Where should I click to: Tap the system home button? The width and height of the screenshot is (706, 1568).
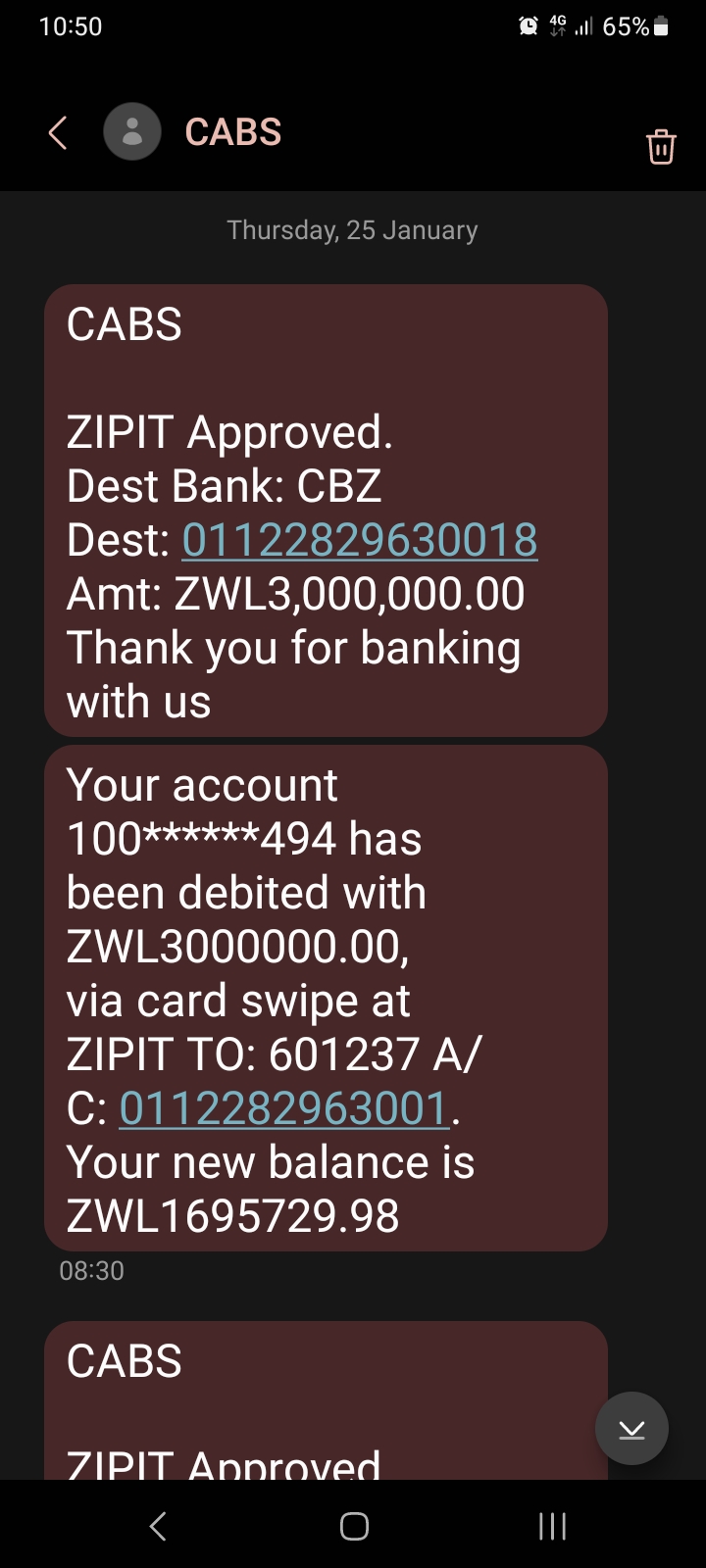354,1526
